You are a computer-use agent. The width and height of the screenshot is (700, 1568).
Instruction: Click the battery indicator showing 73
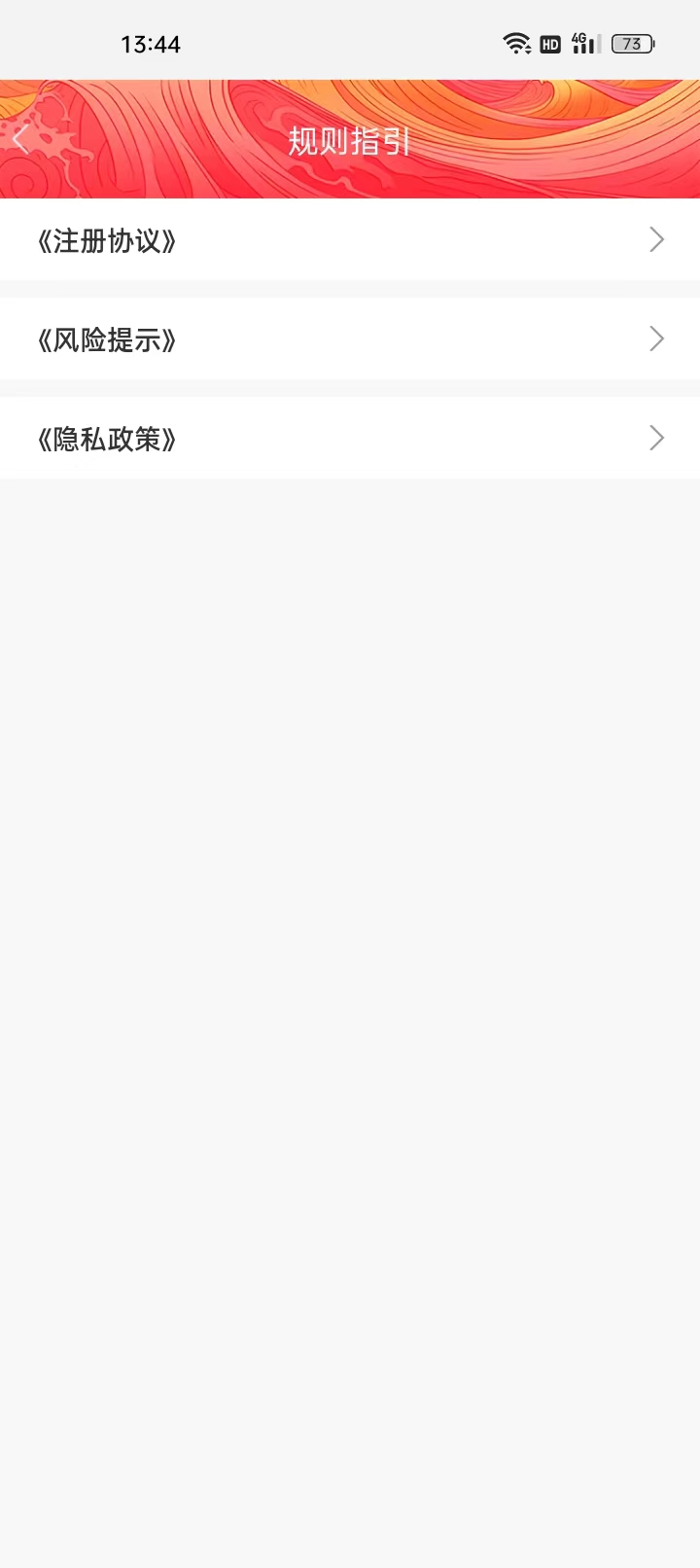click(x=631, y=43)
